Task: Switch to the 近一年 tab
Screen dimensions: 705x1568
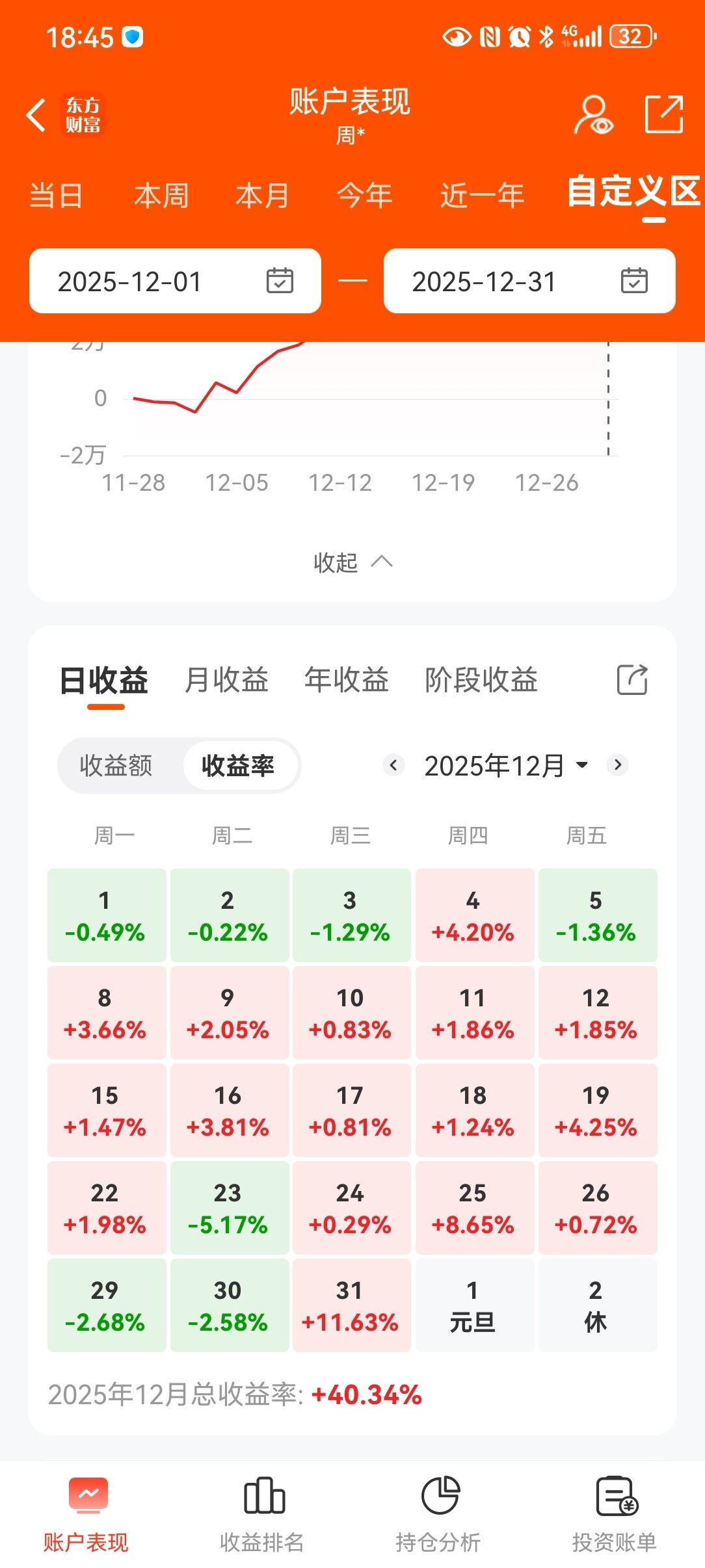Action: pyautogui.click(x=482, y=196)
